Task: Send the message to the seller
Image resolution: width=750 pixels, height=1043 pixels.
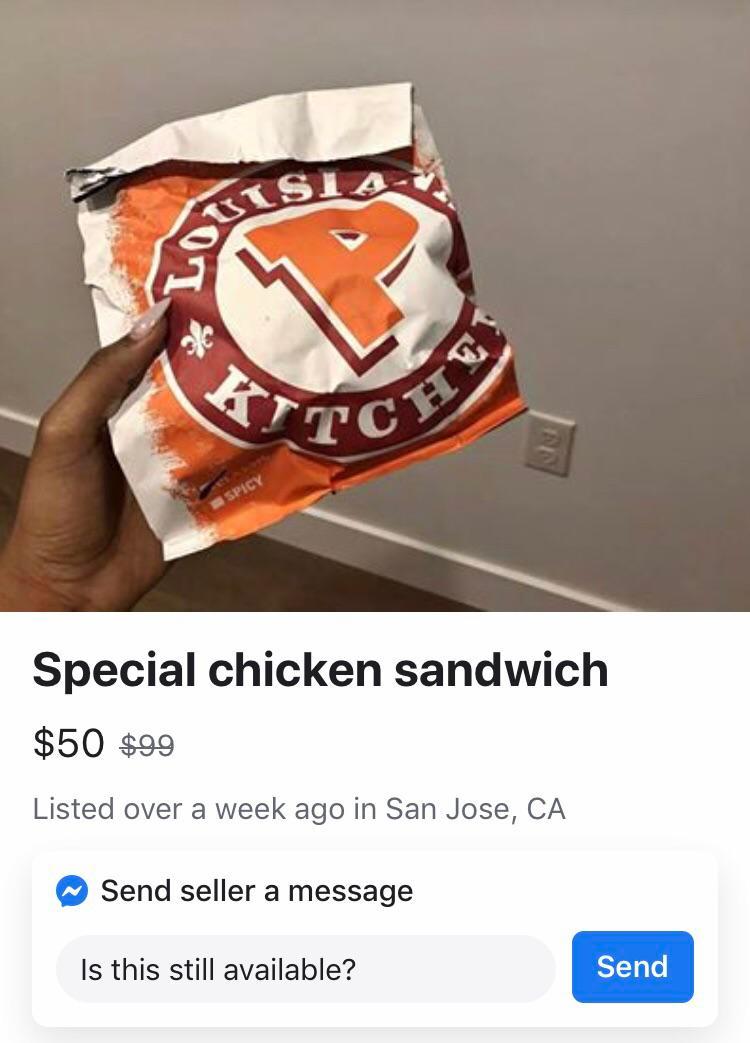Action: pyautogui.click(x=632, y=967)
